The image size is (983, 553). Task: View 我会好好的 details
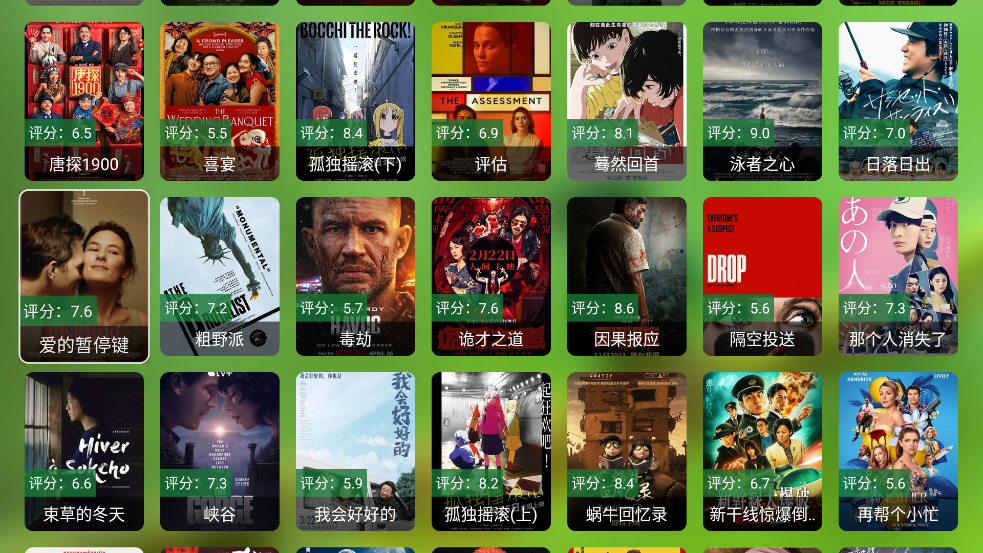pyautogui.click(x=355, y=451)
